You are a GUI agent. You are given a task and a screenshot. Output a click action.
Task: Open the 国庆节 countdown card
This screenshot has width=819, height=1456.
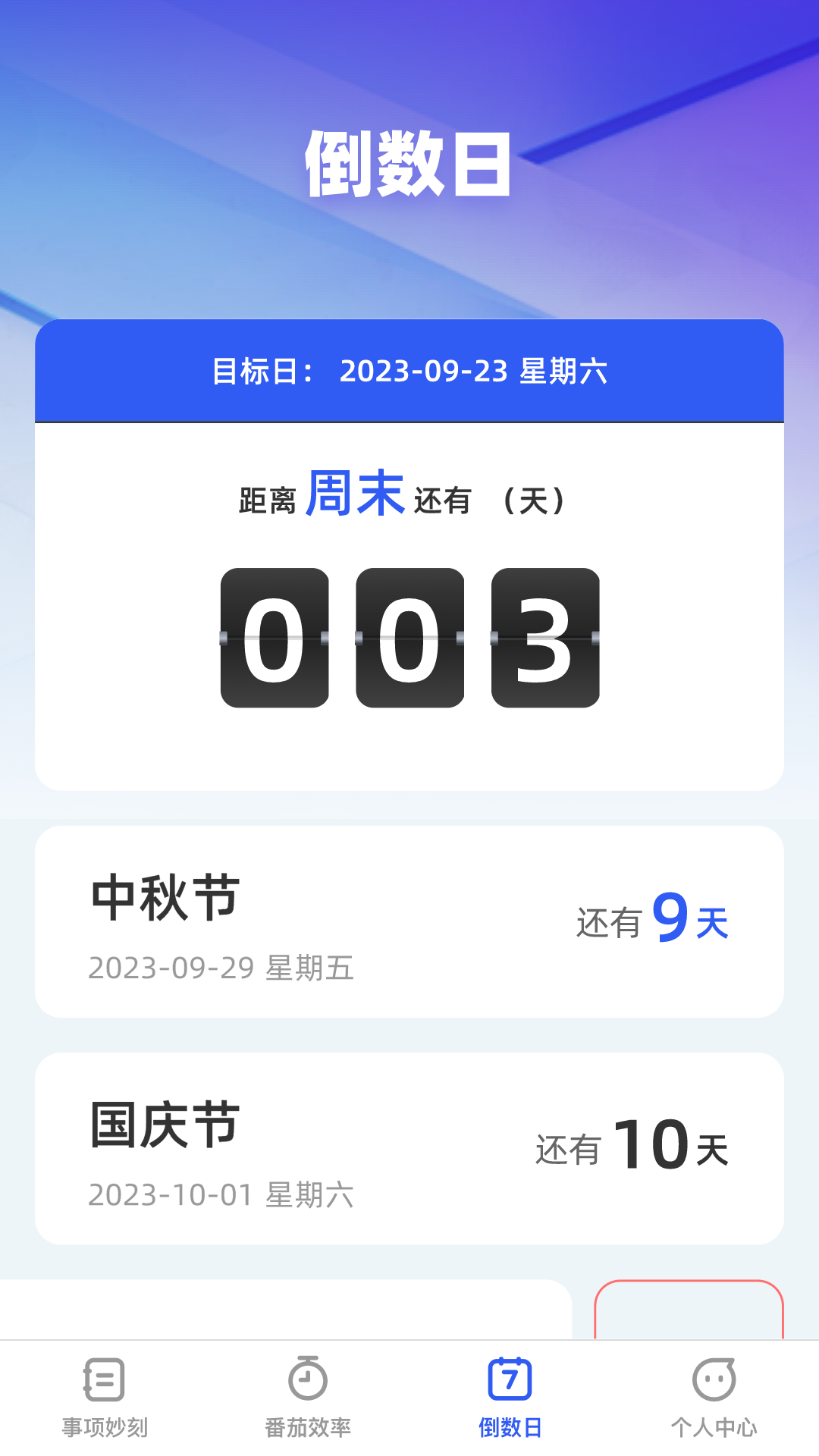(409, 1148)
